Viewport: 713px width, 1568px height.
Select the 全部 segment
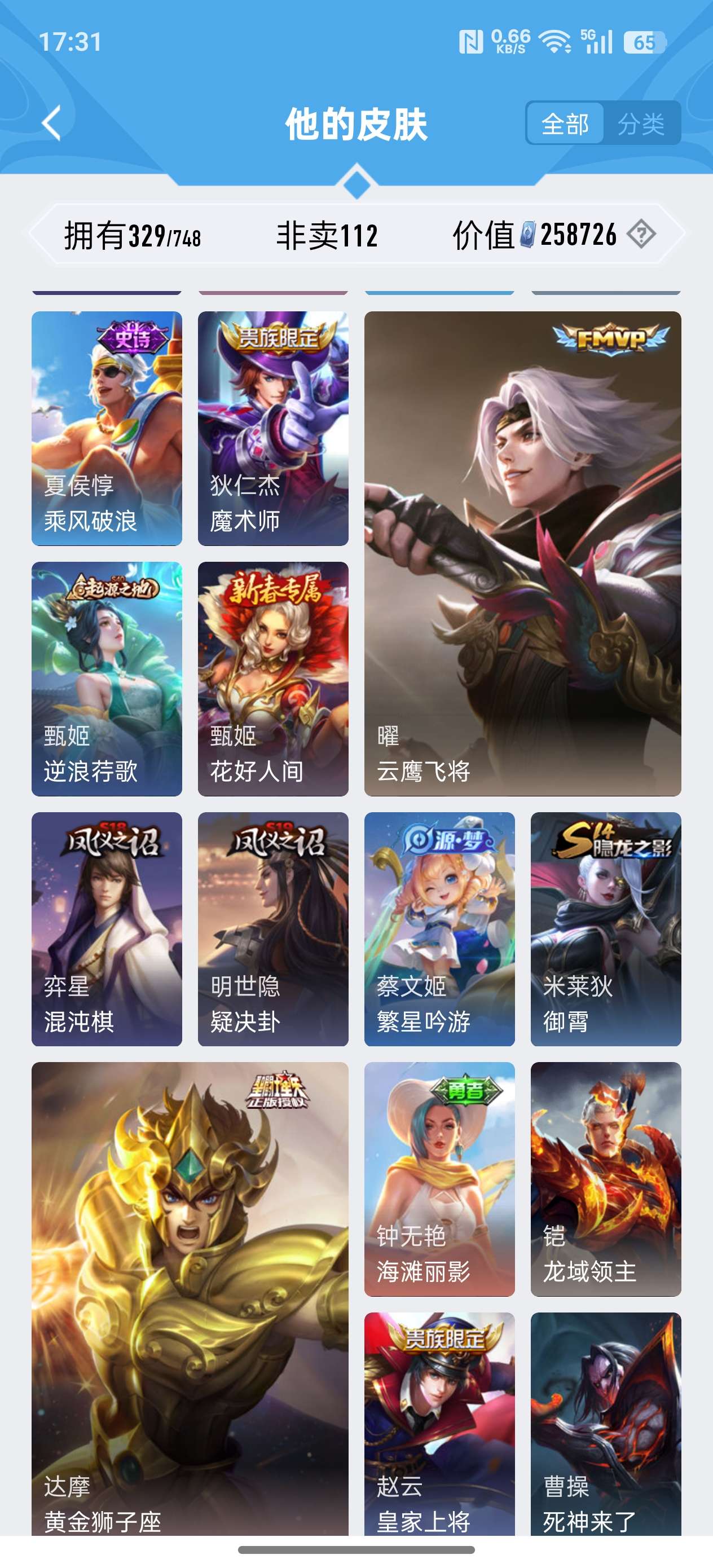(x=565, y=124)
